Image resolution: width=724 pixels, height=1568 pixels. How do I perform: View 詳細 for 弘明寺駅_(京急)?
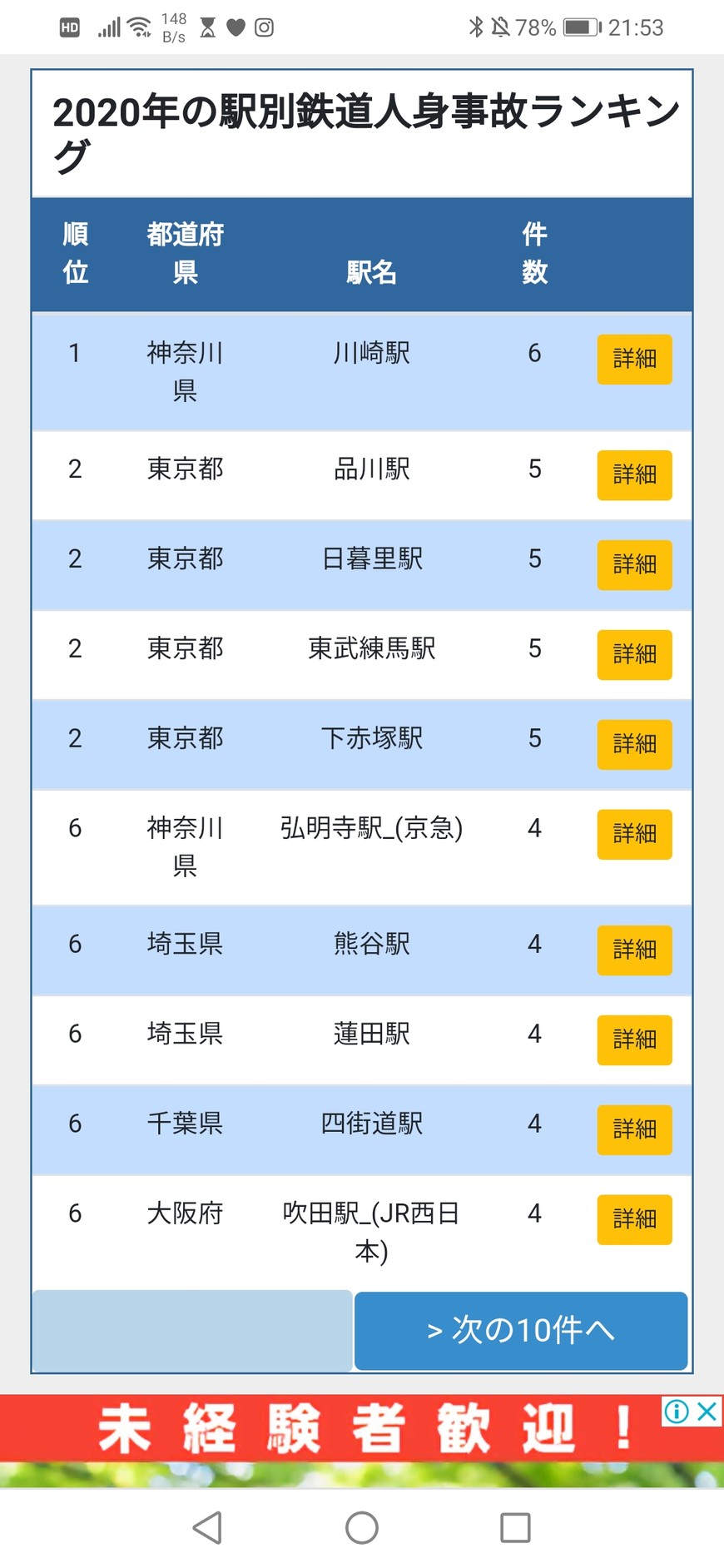[x=634, y=834]
